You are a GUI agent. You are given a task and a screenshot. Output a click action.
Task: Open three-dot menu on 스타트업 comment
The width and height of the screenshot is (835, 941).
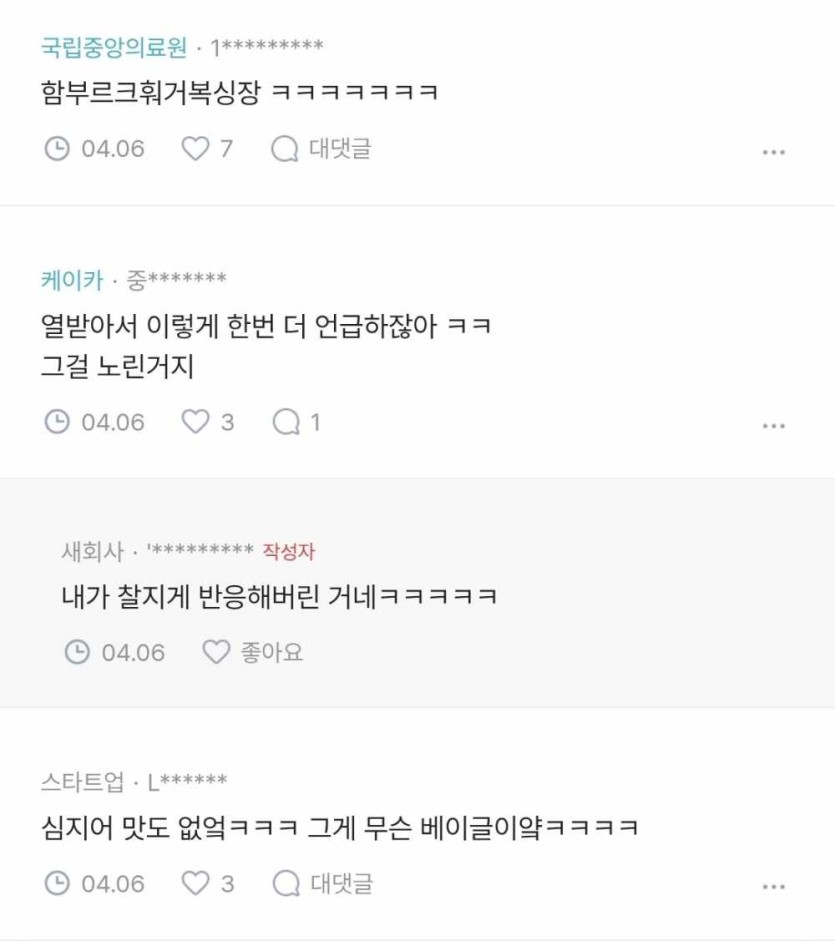coord(773,886)
